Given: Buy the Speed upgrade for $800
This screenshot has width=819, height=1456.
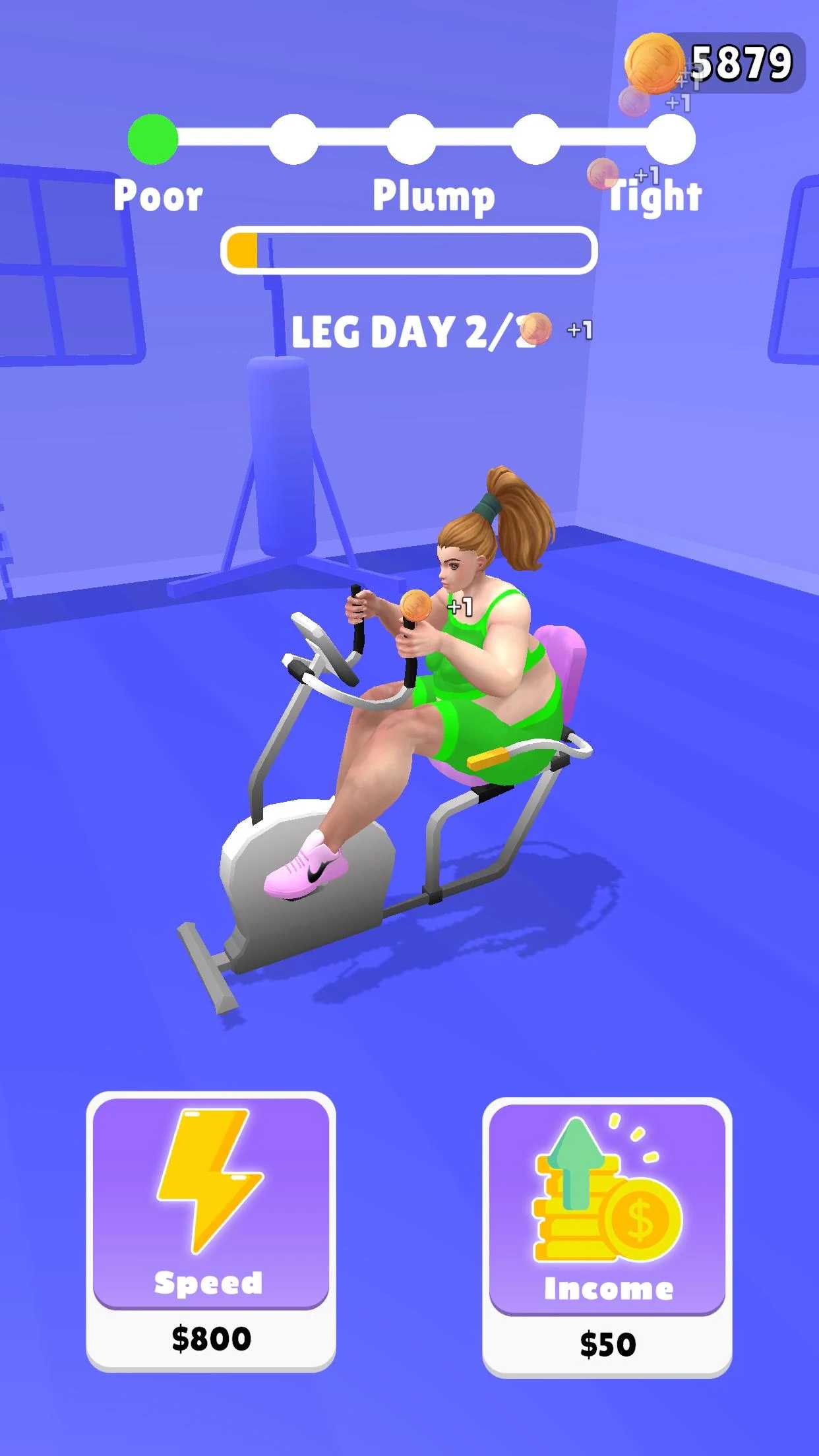Looking at the screenshot, I should pyautogui.click(x=211, y=1232).
